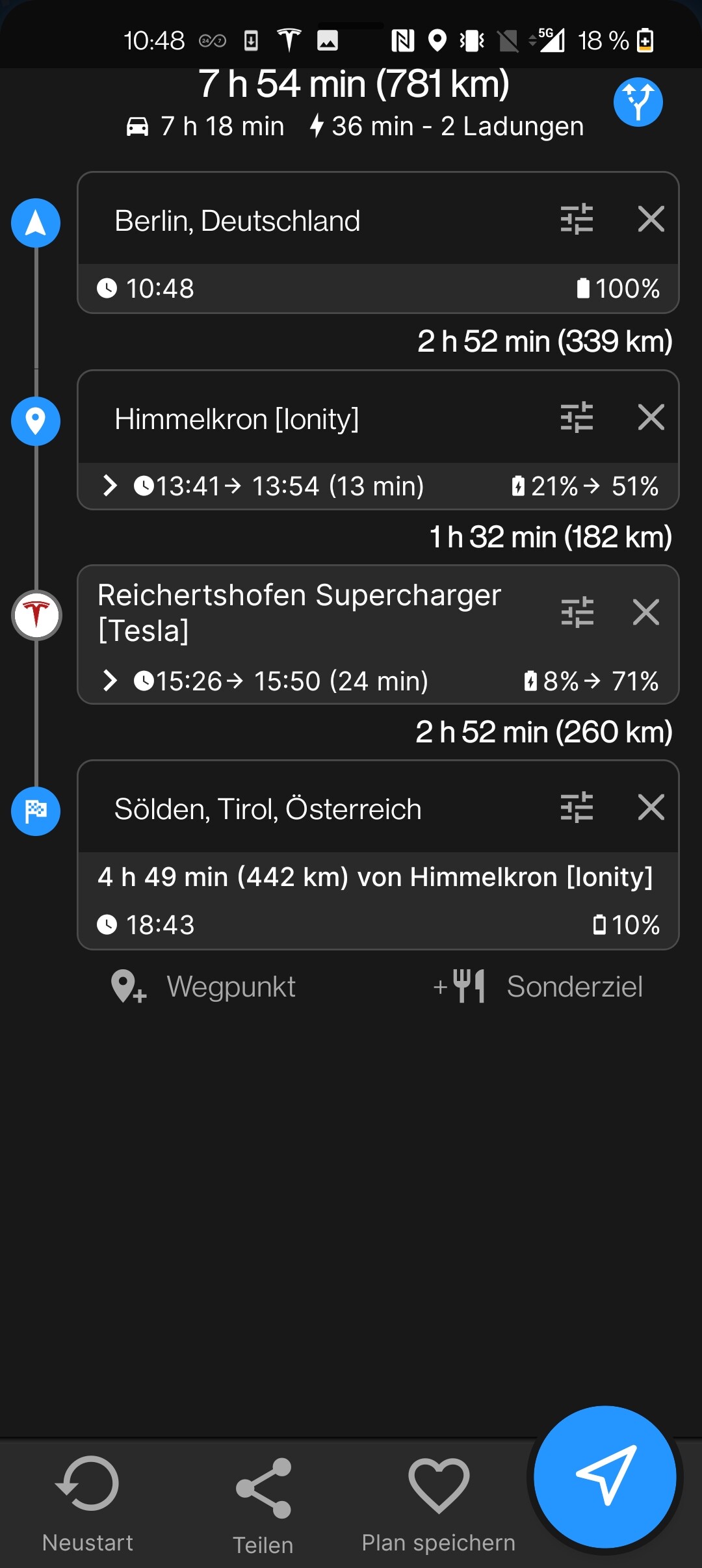Open the alternative routes icon

(x=638, y=102)
